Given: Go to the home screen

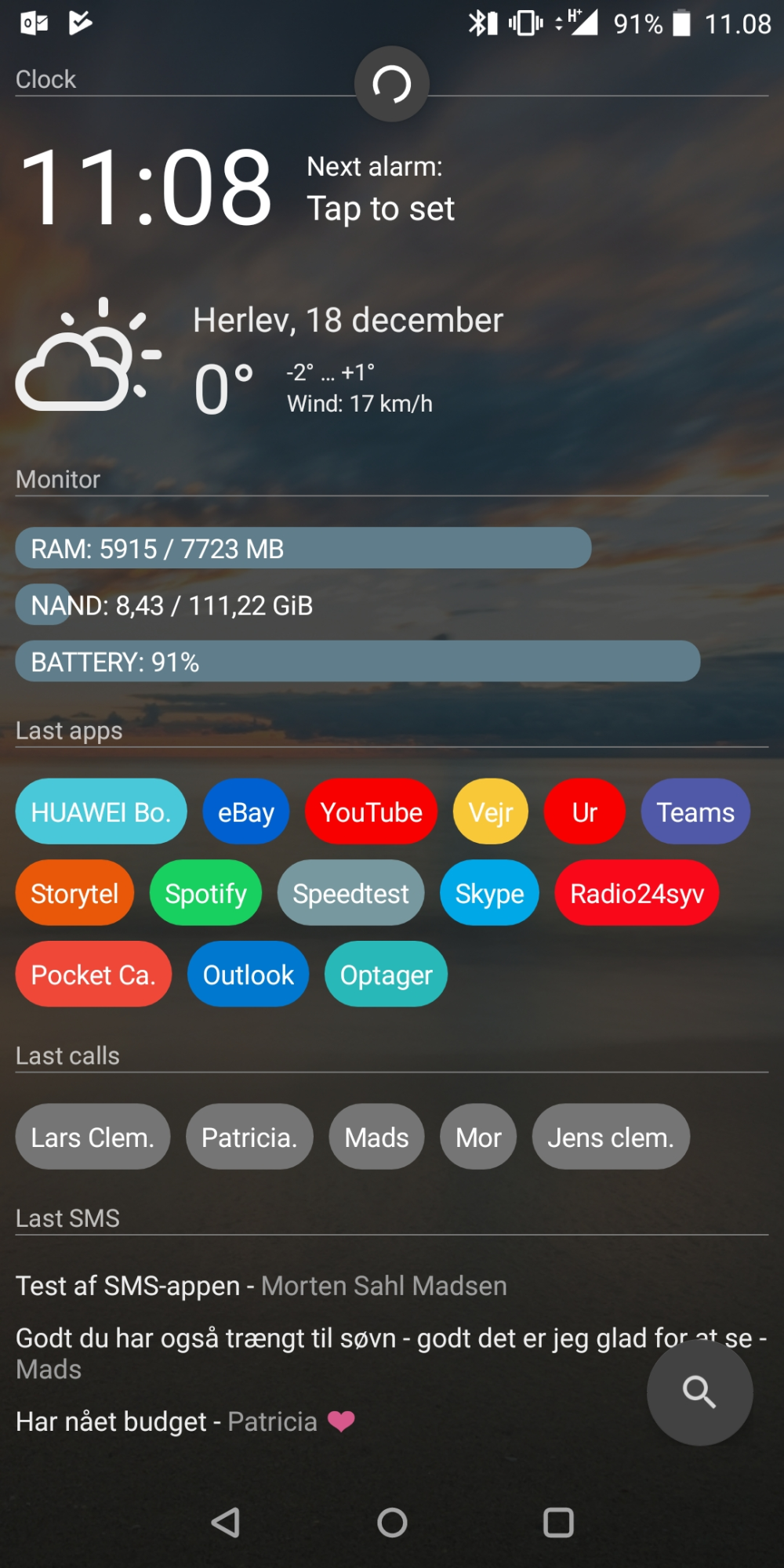Looking at the screenshot, I should tap(392, 1523).
